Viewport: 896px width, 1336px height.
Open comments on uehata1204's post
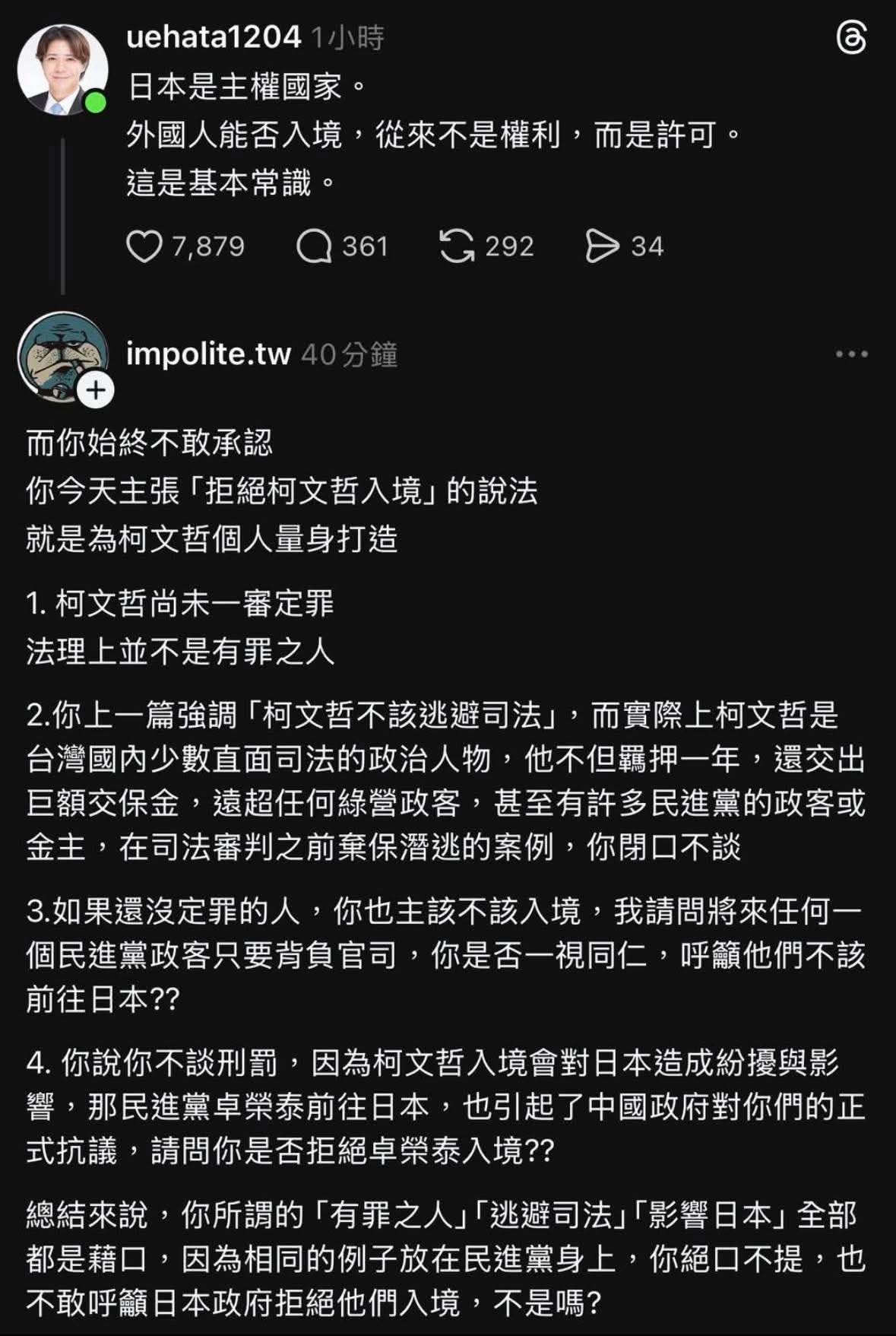pos(314,246)
